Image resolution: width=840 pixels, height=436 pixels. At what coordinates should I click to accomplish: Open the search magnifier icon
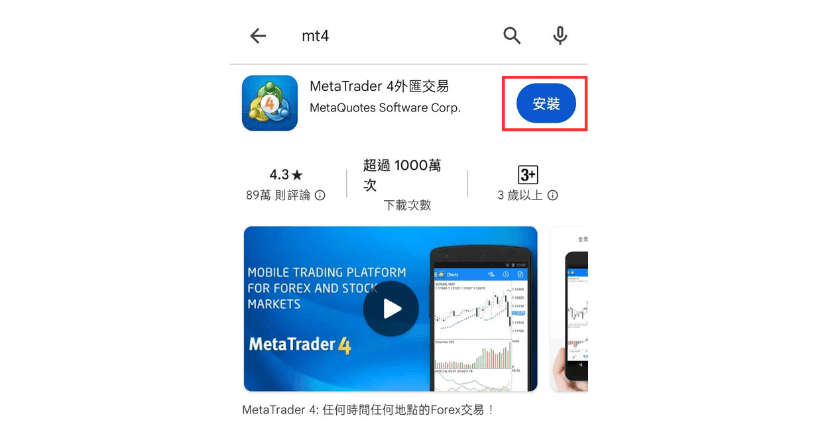[x=512, y=36]
